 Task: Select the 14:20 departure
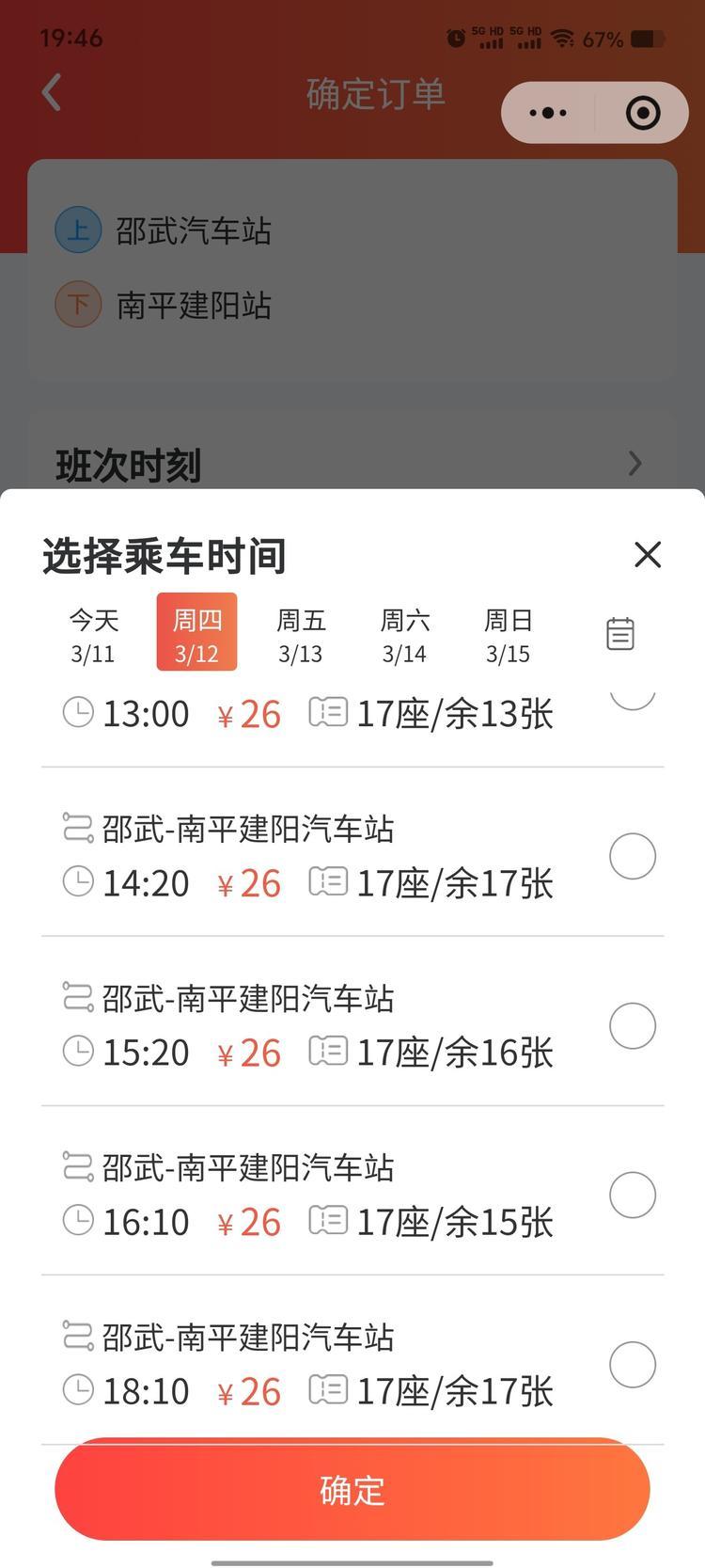(x=633, y=856)
